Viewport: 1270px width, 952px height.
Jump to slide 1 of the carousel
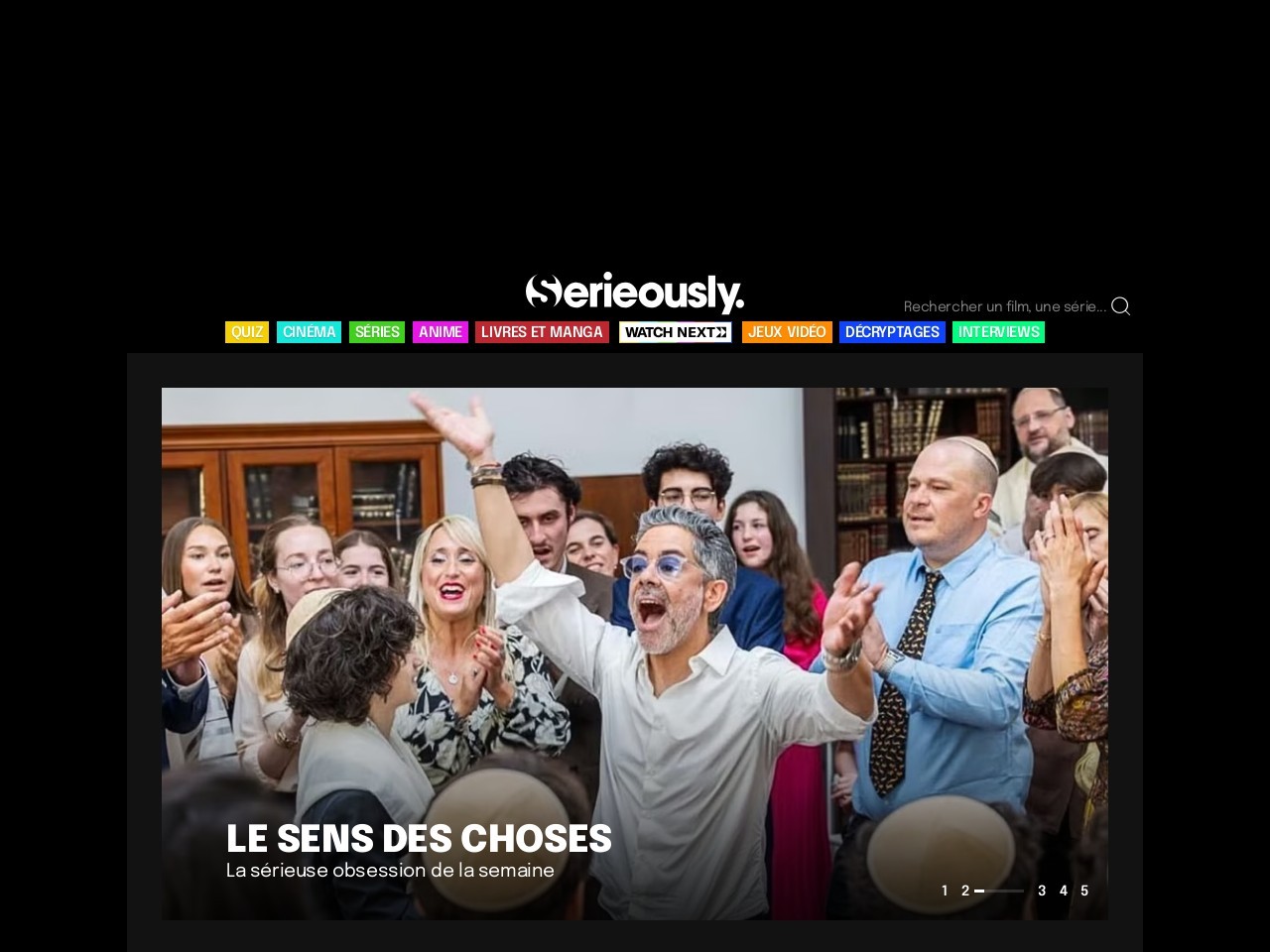pyautogui.click(x=945, y=891)
